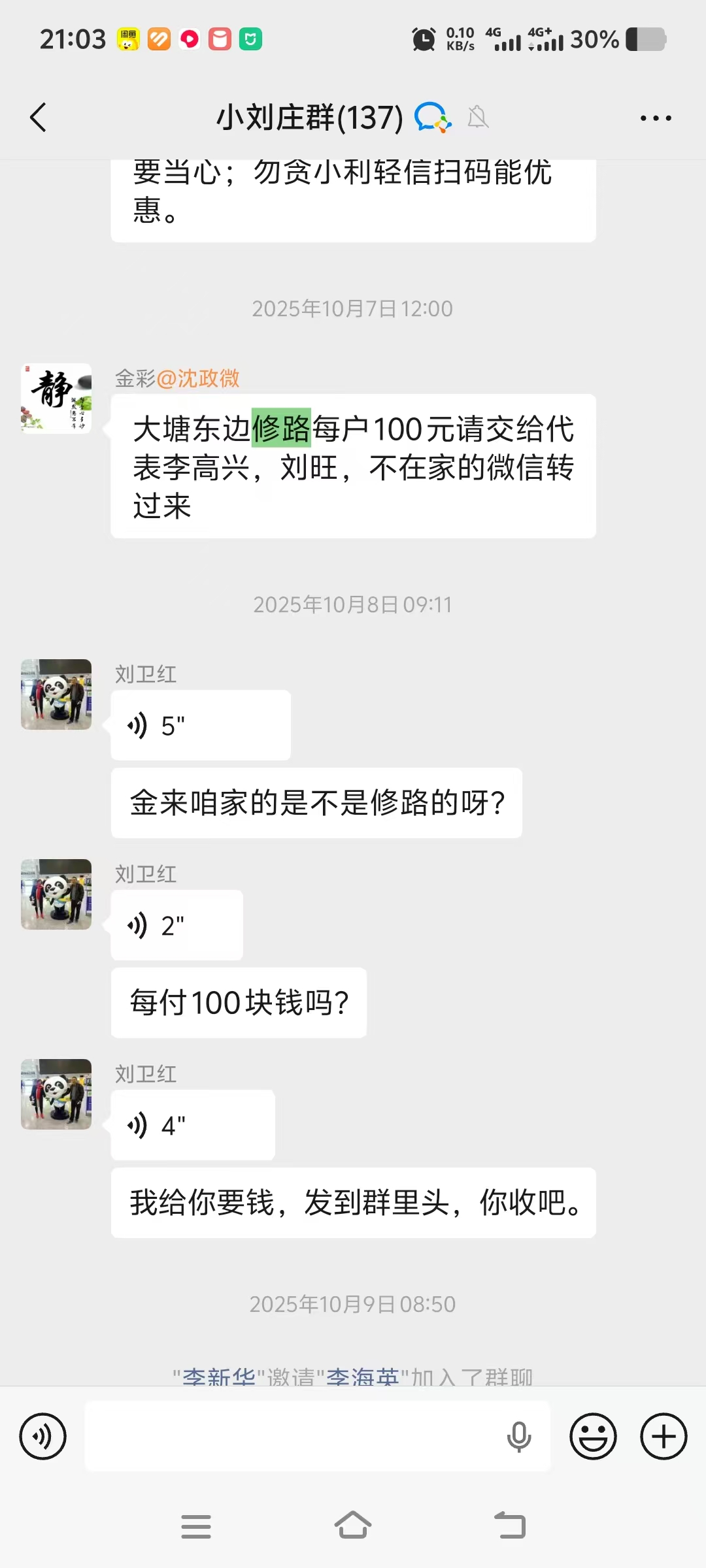Open the emoji sticker panel
706x1568 pixels.
593,1437
